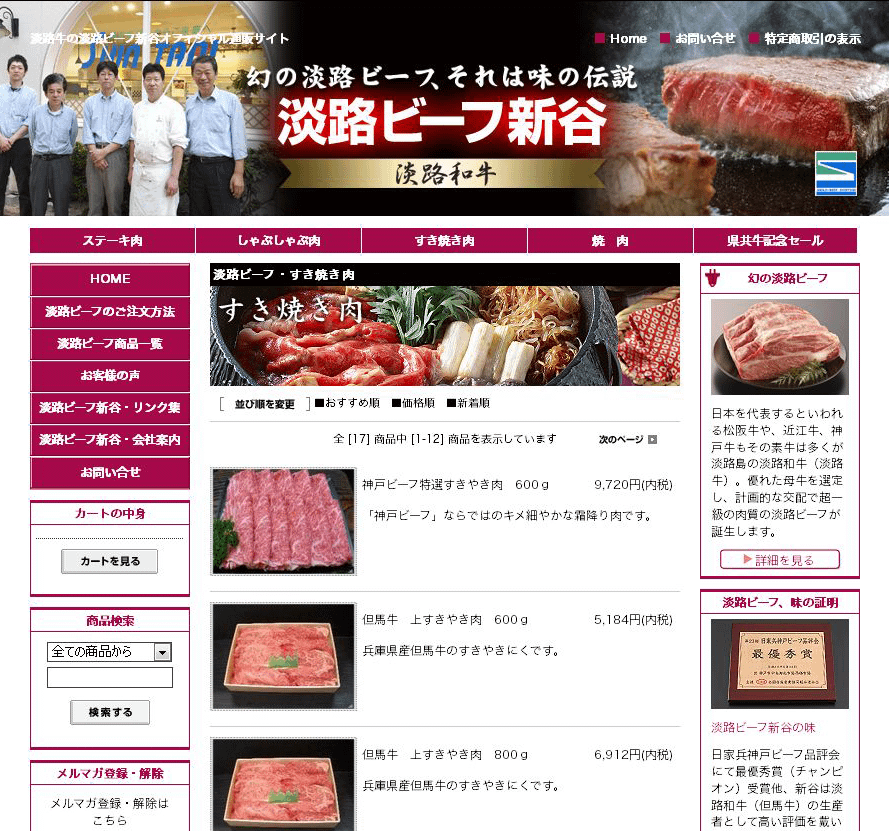
Task: Tap 詳細を見る button for 幻の淡路ビーフ
Action: pyautogui.click(x=779, y=560)
